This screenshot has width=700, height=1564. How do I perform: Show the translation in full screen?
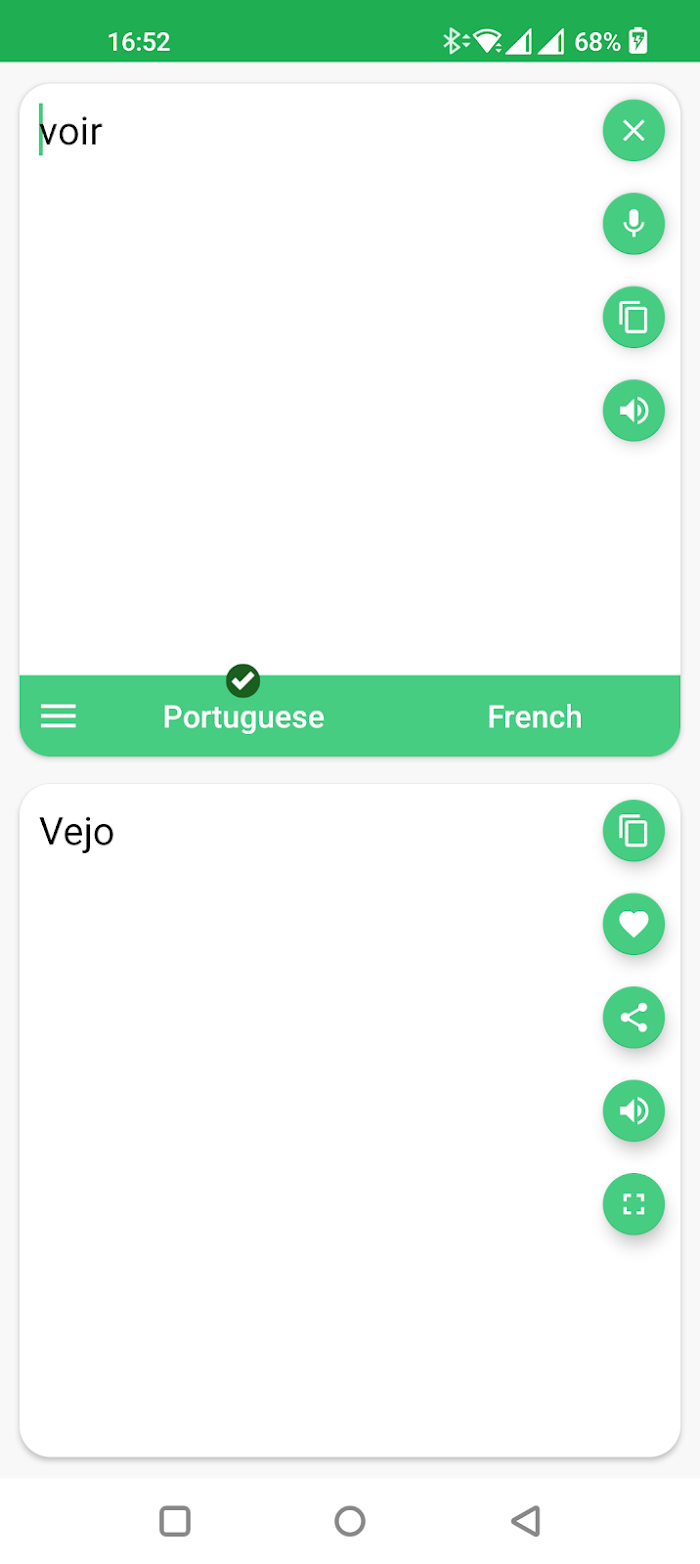click(x=633, y=1203)
